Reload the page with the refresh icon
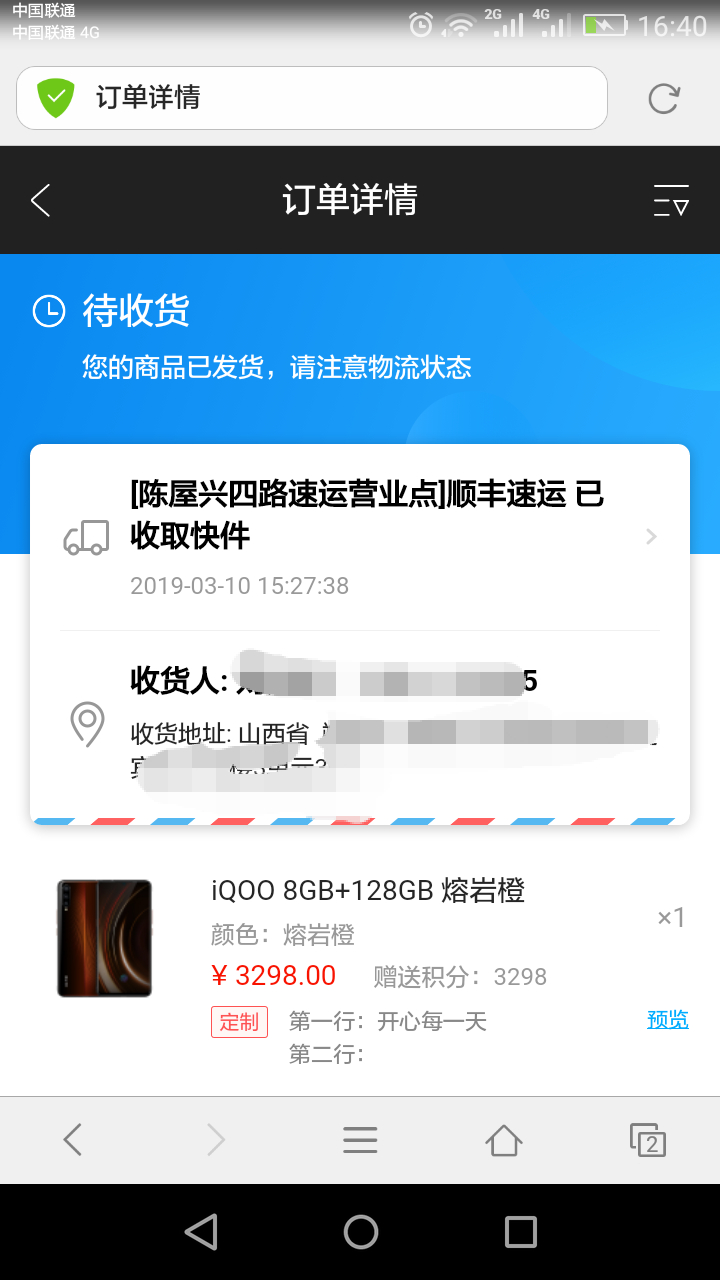Image resolution: width=720 pixels, height=1280 pixels. [664, 98]
